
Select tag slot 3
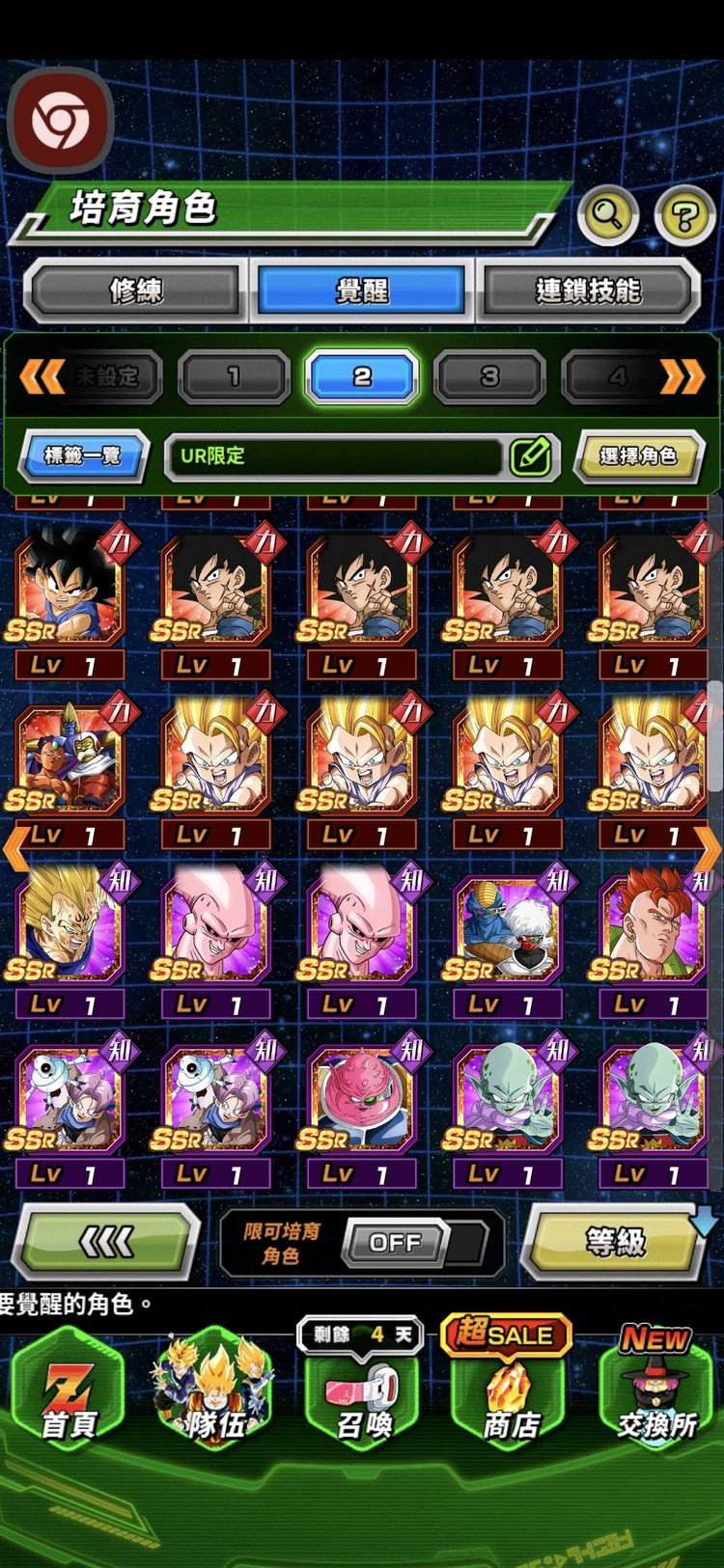coord(489,376)
